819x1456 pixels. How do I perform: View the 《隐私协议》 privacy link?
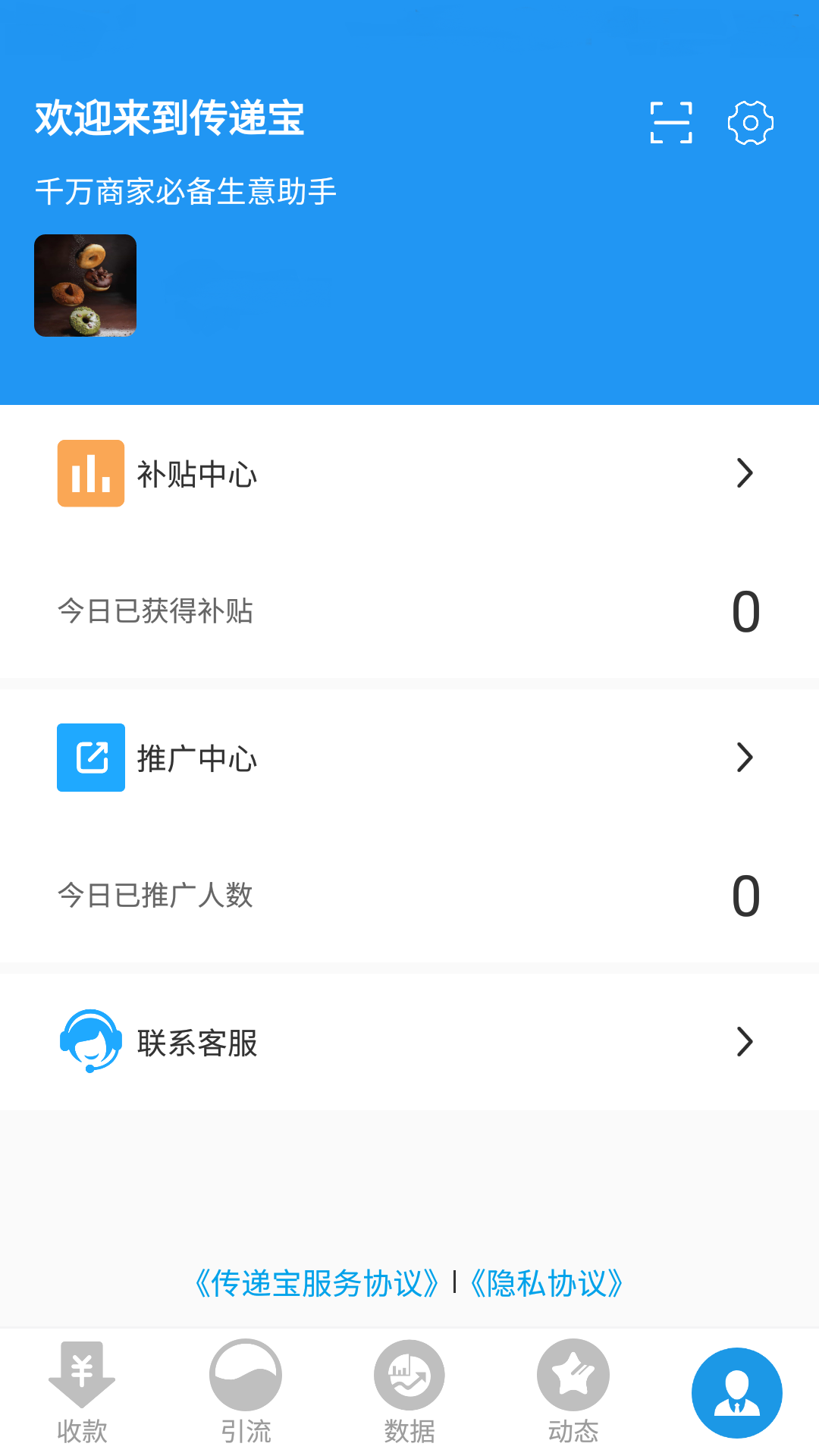546,1283
